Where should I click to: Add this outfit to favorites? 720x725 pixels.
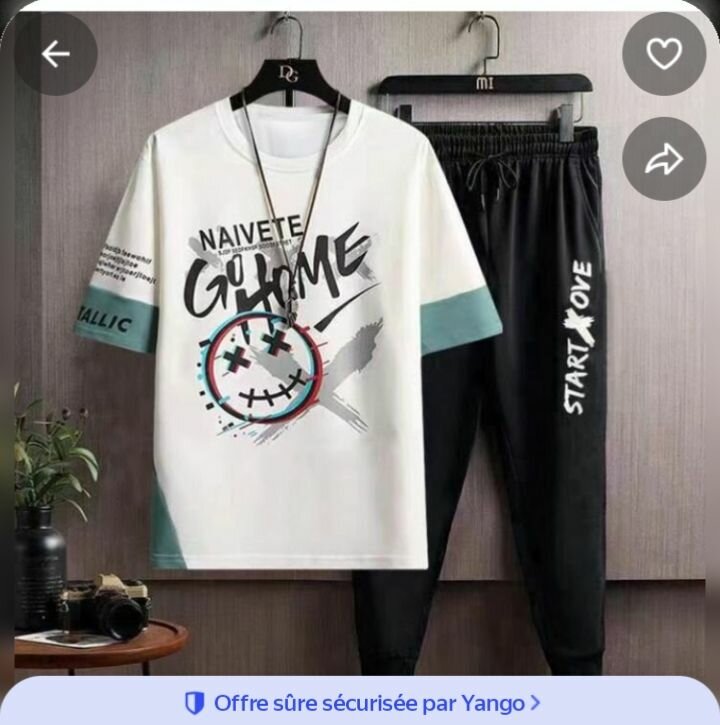(664, 54)
